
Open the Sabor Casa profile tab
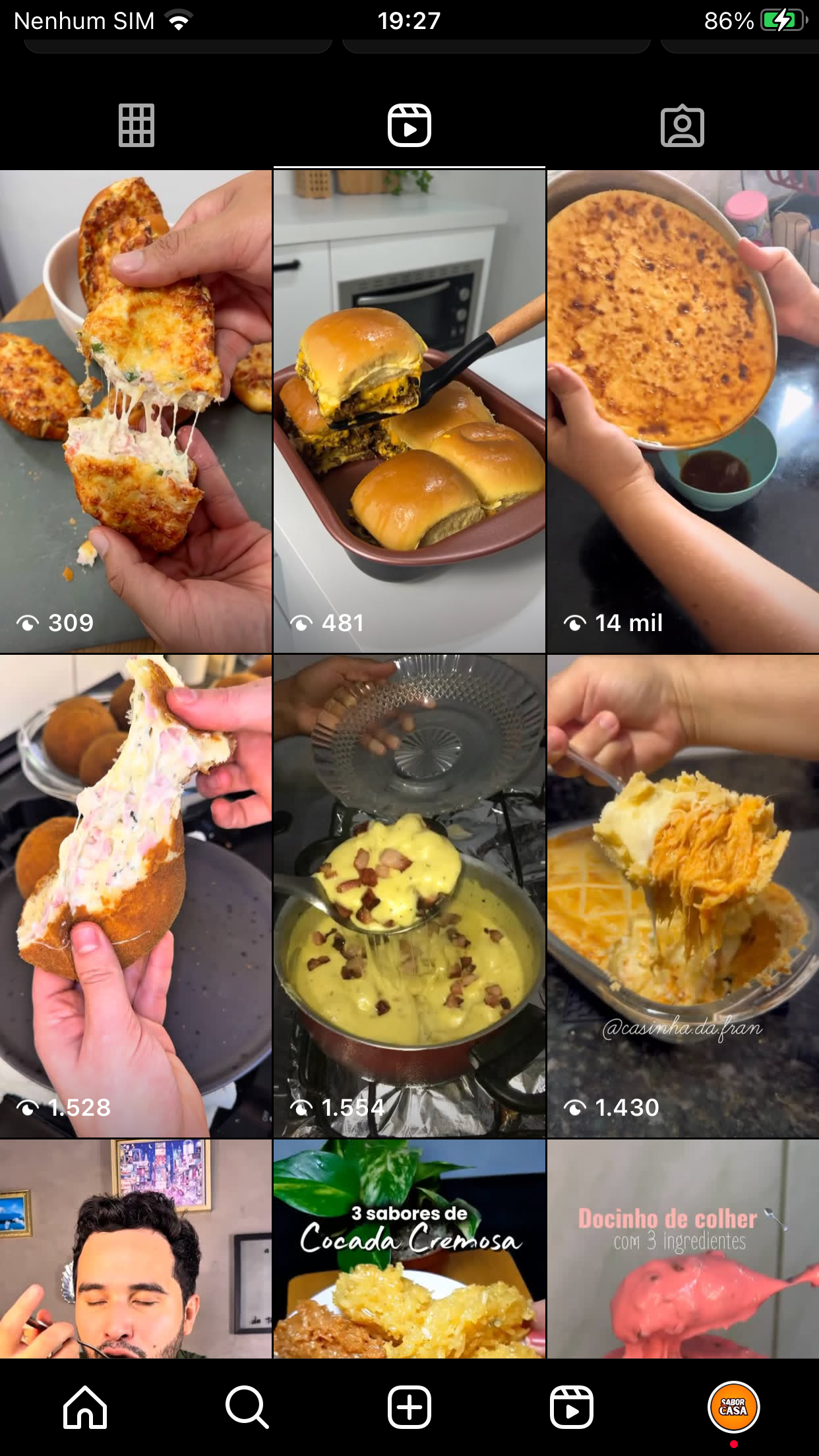point(734,1407)
